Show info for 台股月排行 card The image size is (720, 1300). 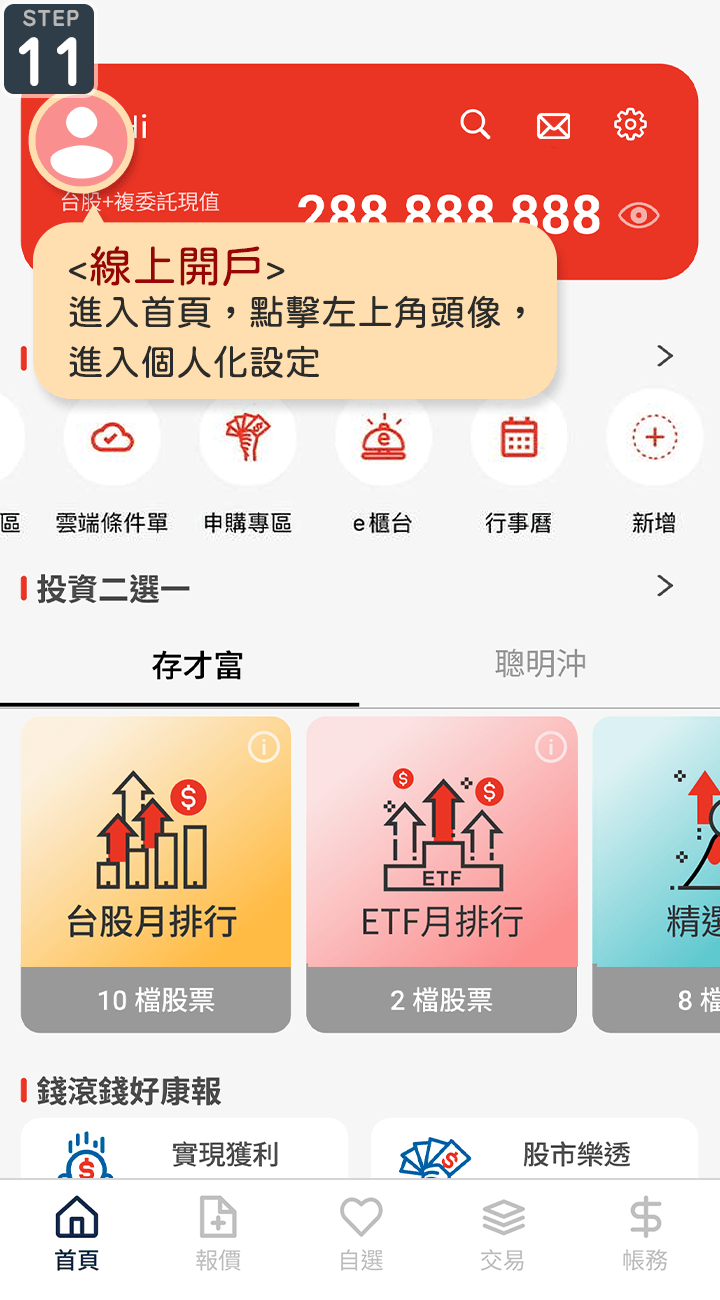click(x=264, y=746)
